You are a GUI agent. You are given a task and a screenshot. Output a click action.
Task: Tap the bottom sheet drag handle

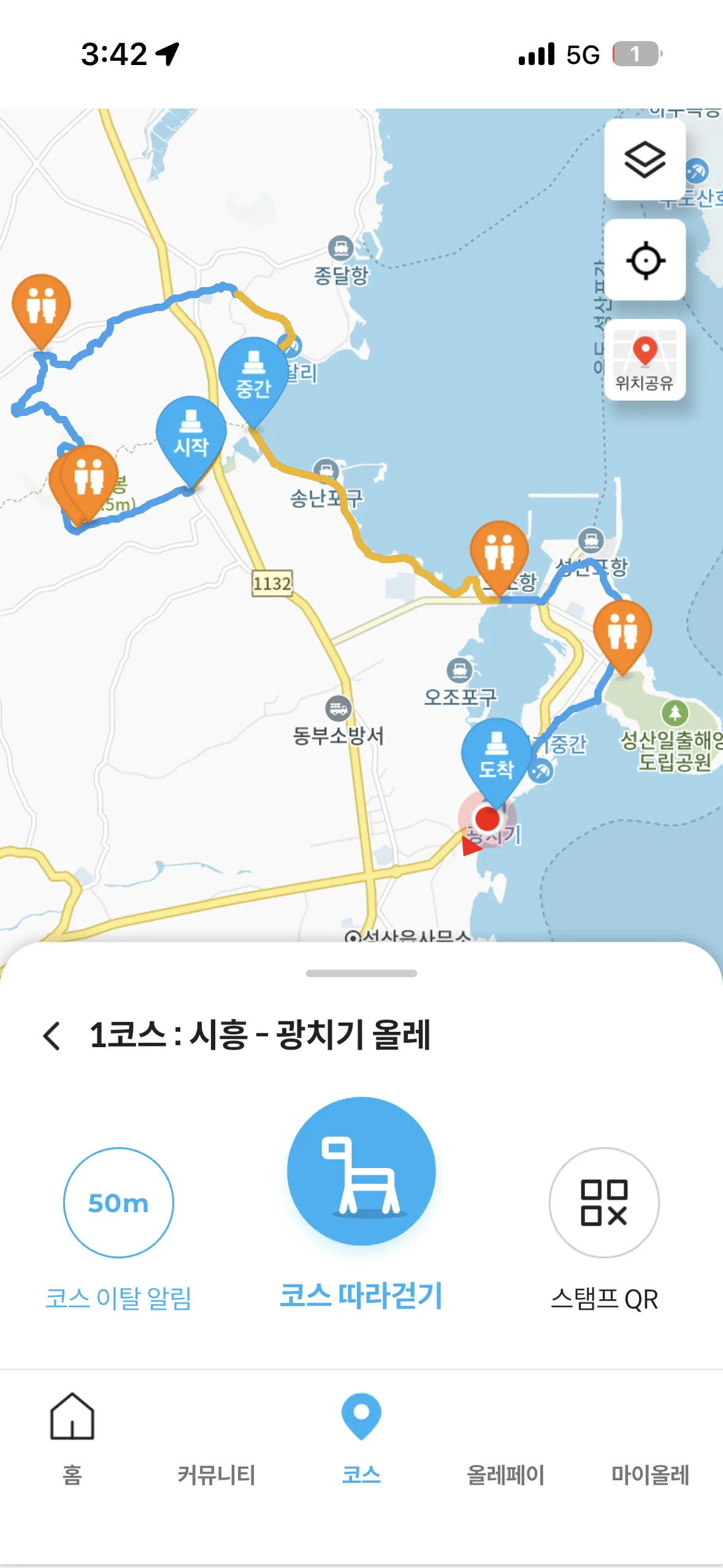361,974
